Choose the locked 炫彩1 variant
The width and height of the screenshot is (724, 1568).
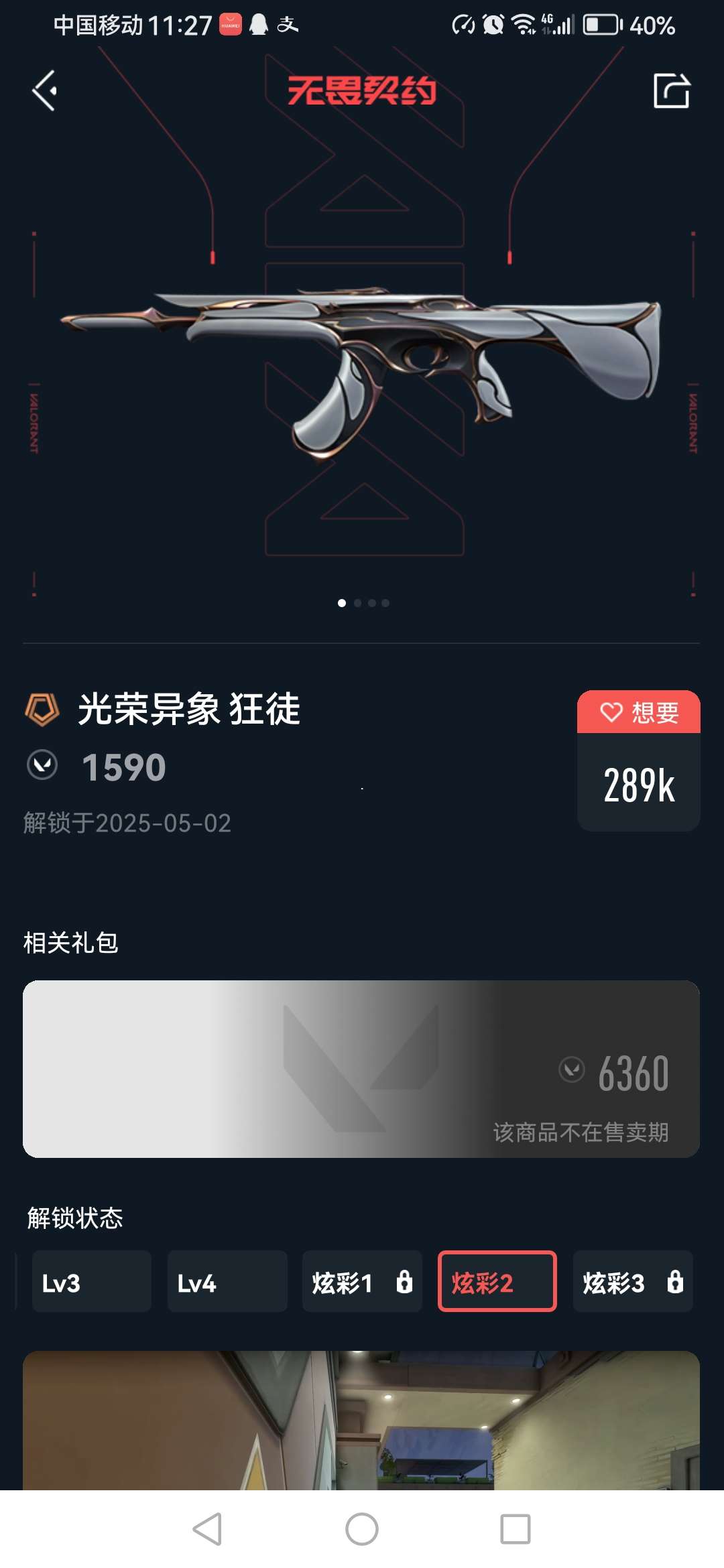click(362, 1281)
